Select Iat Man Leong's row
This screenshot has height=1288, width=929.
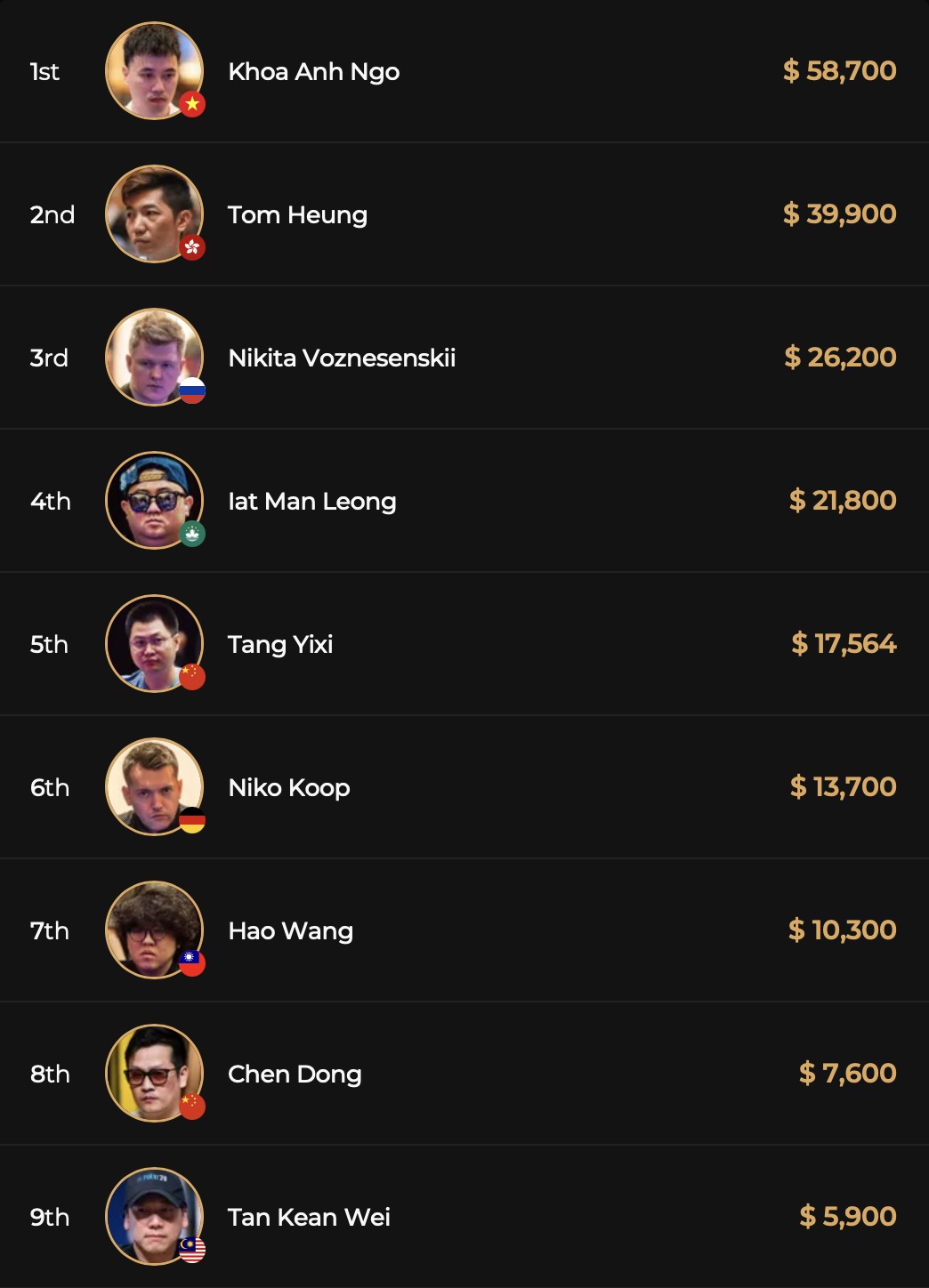[x=311, y=501]
